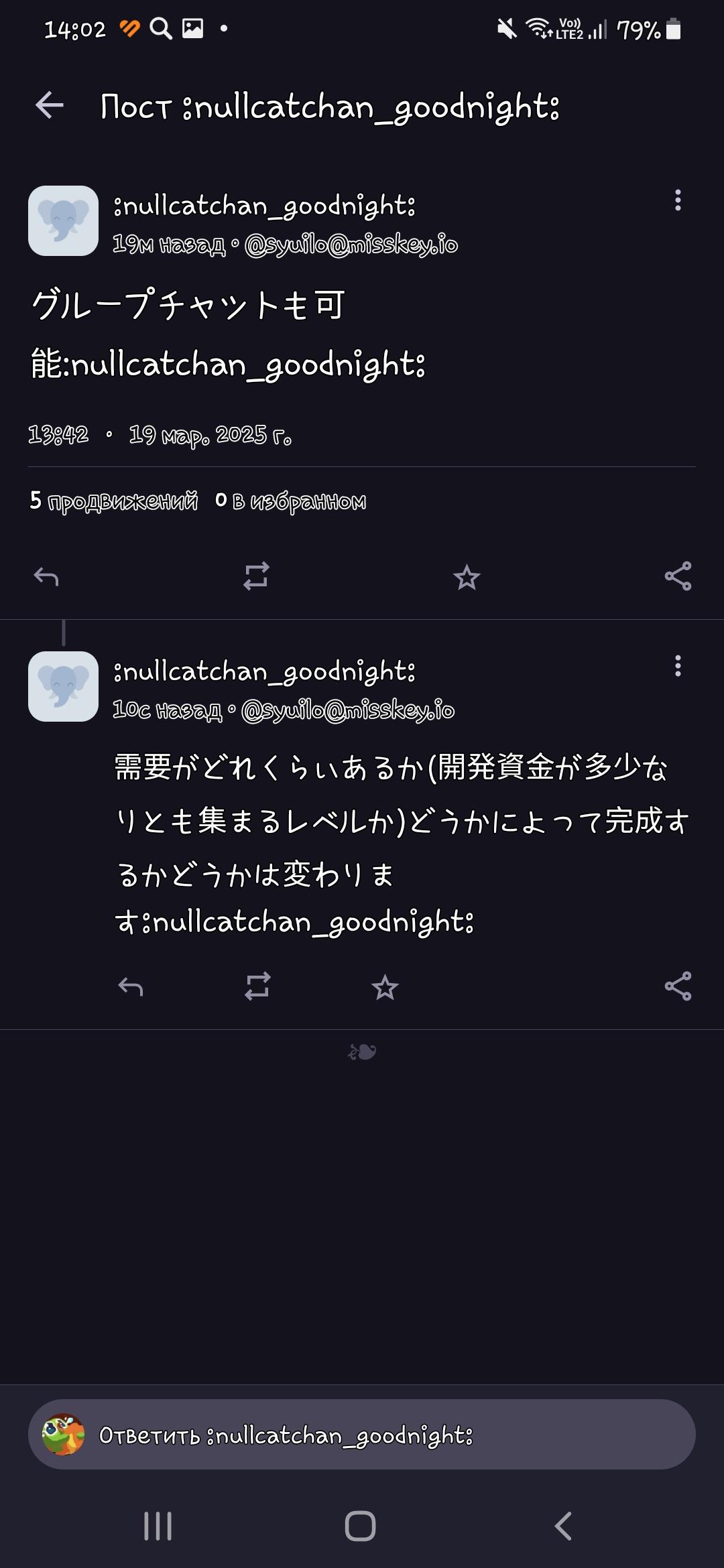Reply to the 10с назад post
This screenshot has width=724, height=1568.
click(131, 986)
